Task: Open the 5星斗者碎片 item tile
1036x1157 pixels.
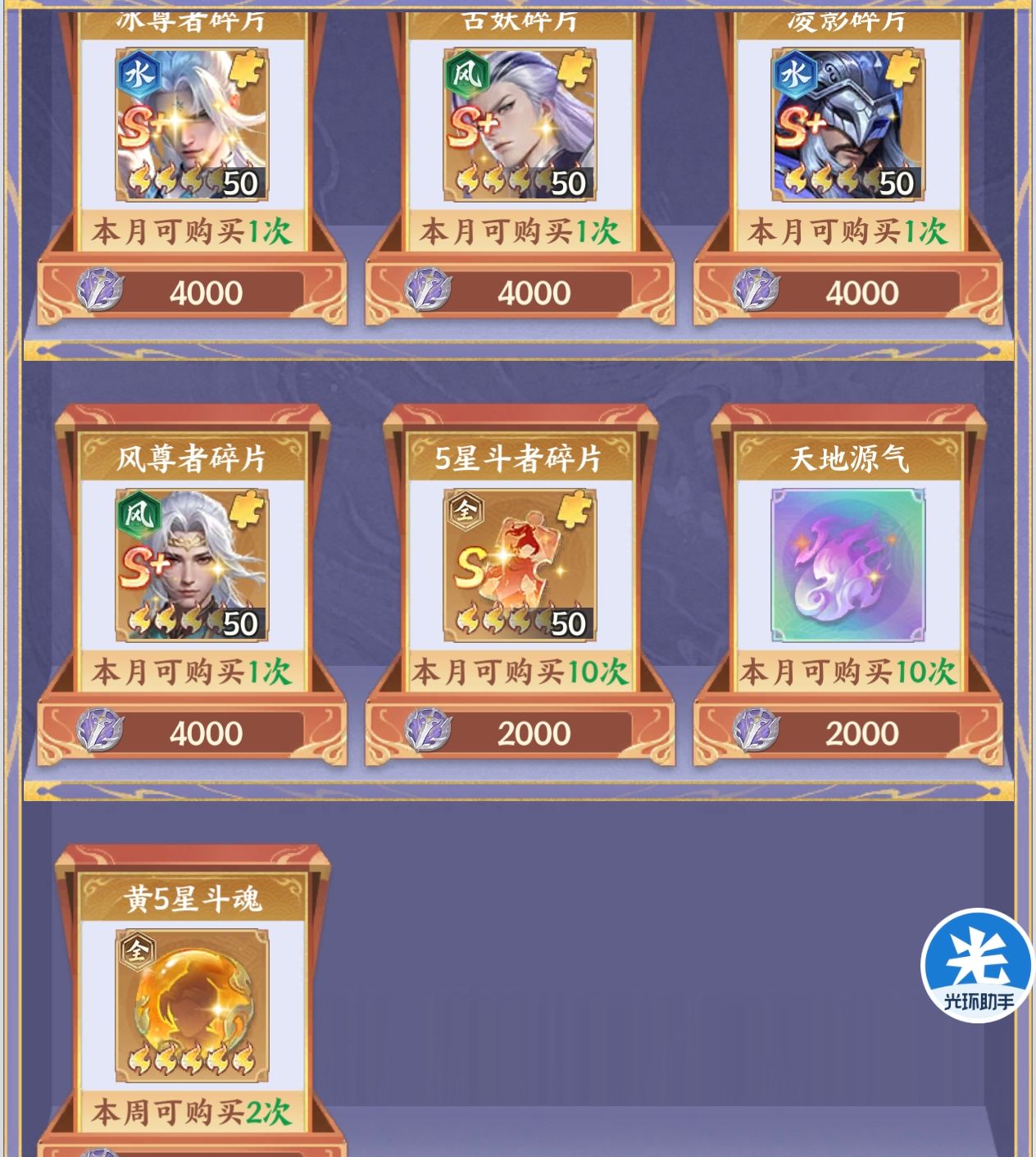Action: 520,565
